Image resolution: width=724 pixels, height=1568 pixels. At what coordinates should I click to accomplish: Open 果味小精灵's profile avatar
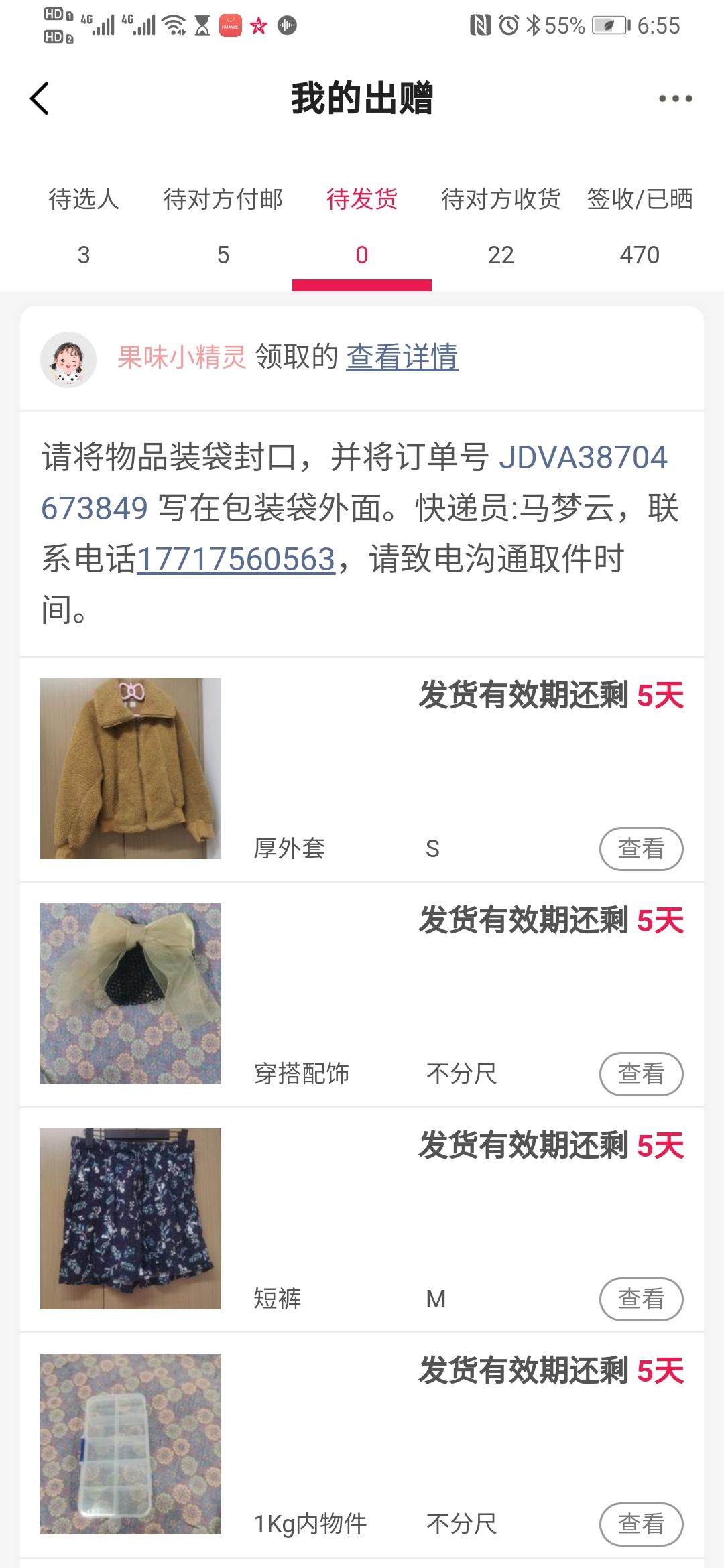68,359
